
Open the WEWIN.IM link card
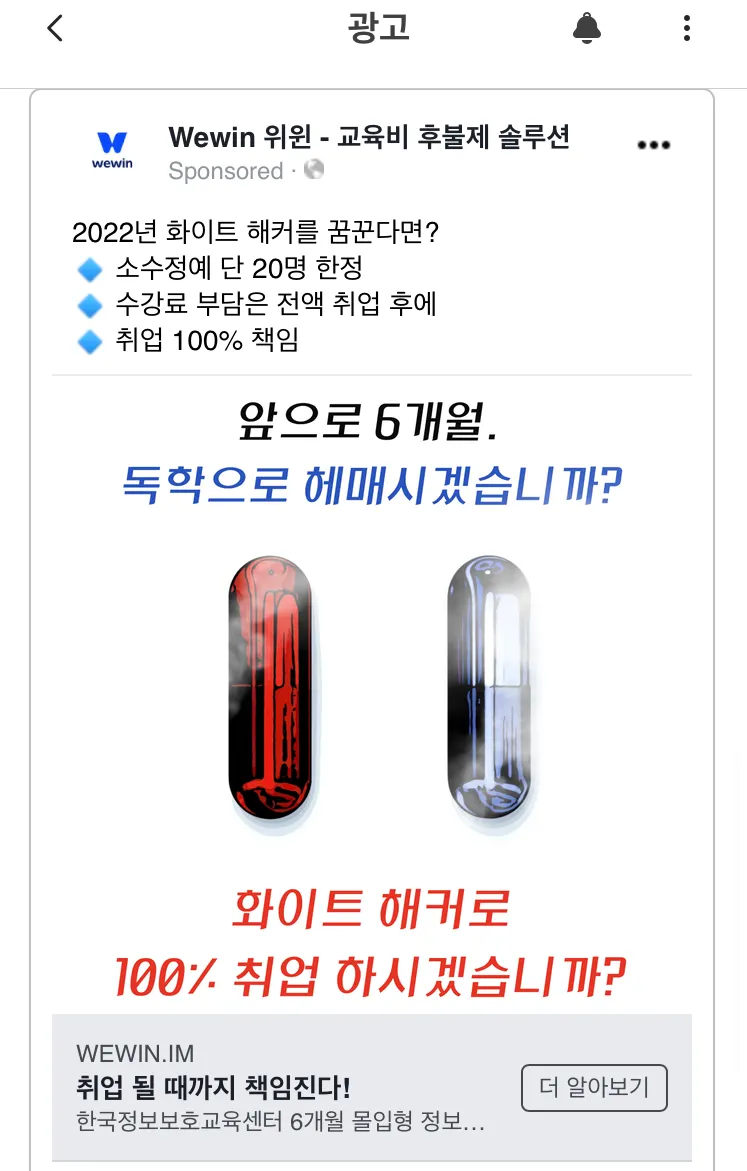pyautogui.click(x=280, y=1088)
